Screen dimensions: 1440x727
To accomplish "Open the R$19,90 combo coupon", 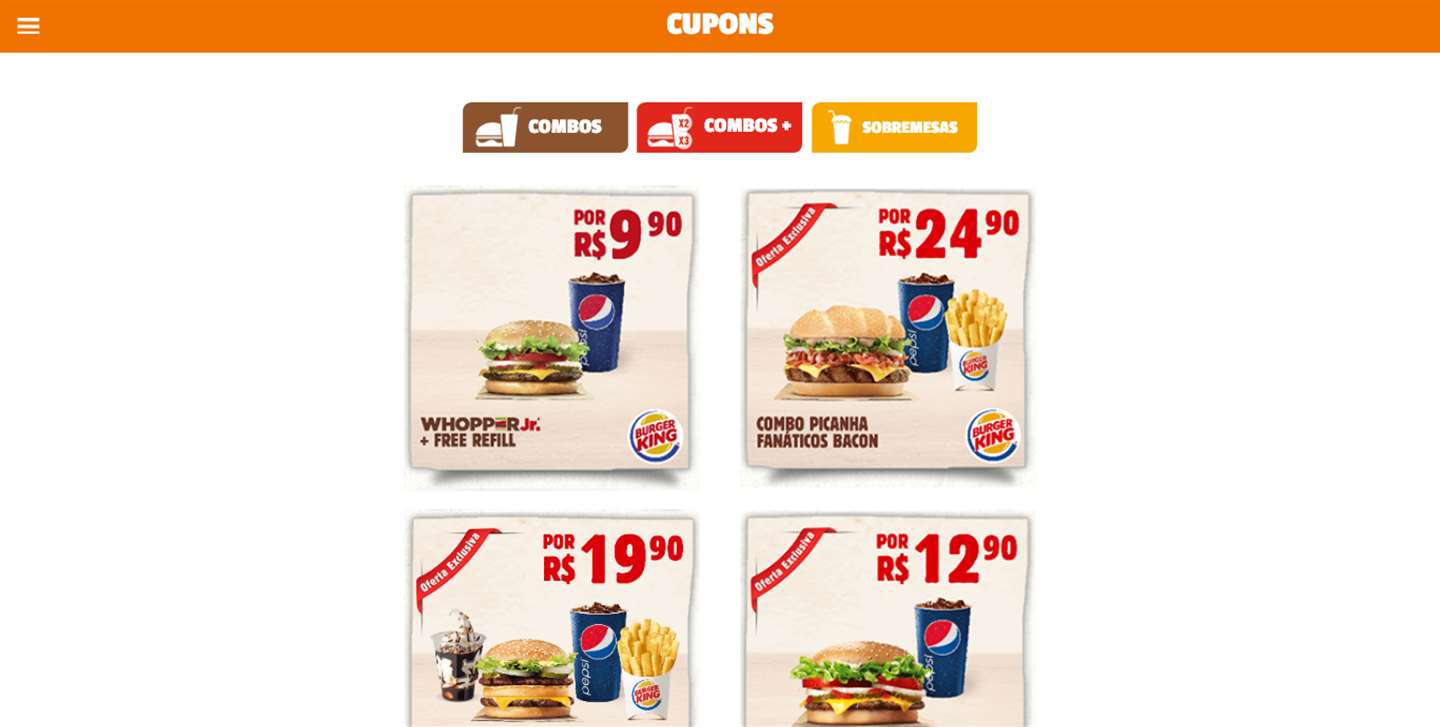I will click(x=551, y=620).
